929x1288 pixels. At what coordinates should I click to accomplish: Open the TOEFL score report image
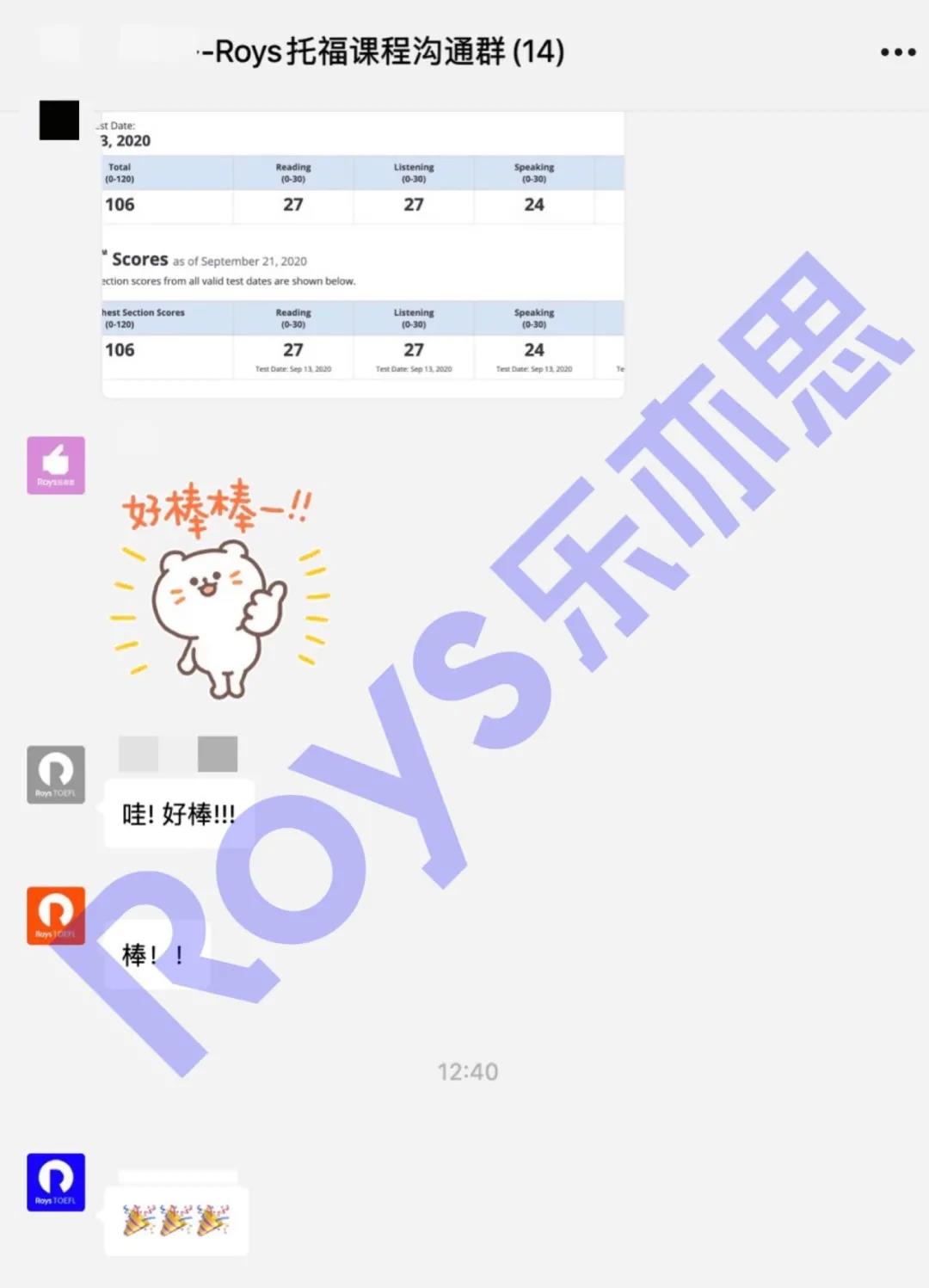pos(362,255)
